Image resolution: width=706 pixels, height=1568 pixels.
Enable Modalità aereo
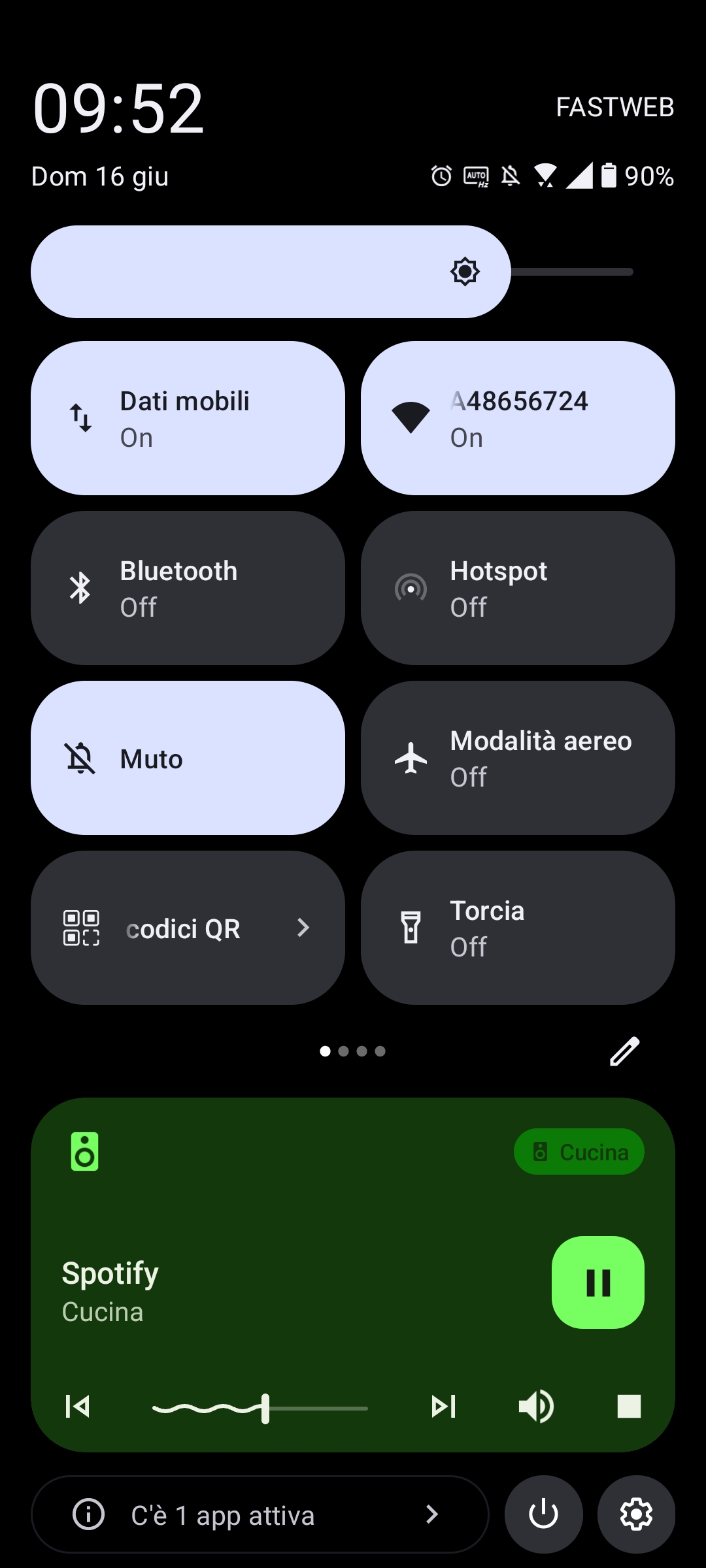coord(518,758)
